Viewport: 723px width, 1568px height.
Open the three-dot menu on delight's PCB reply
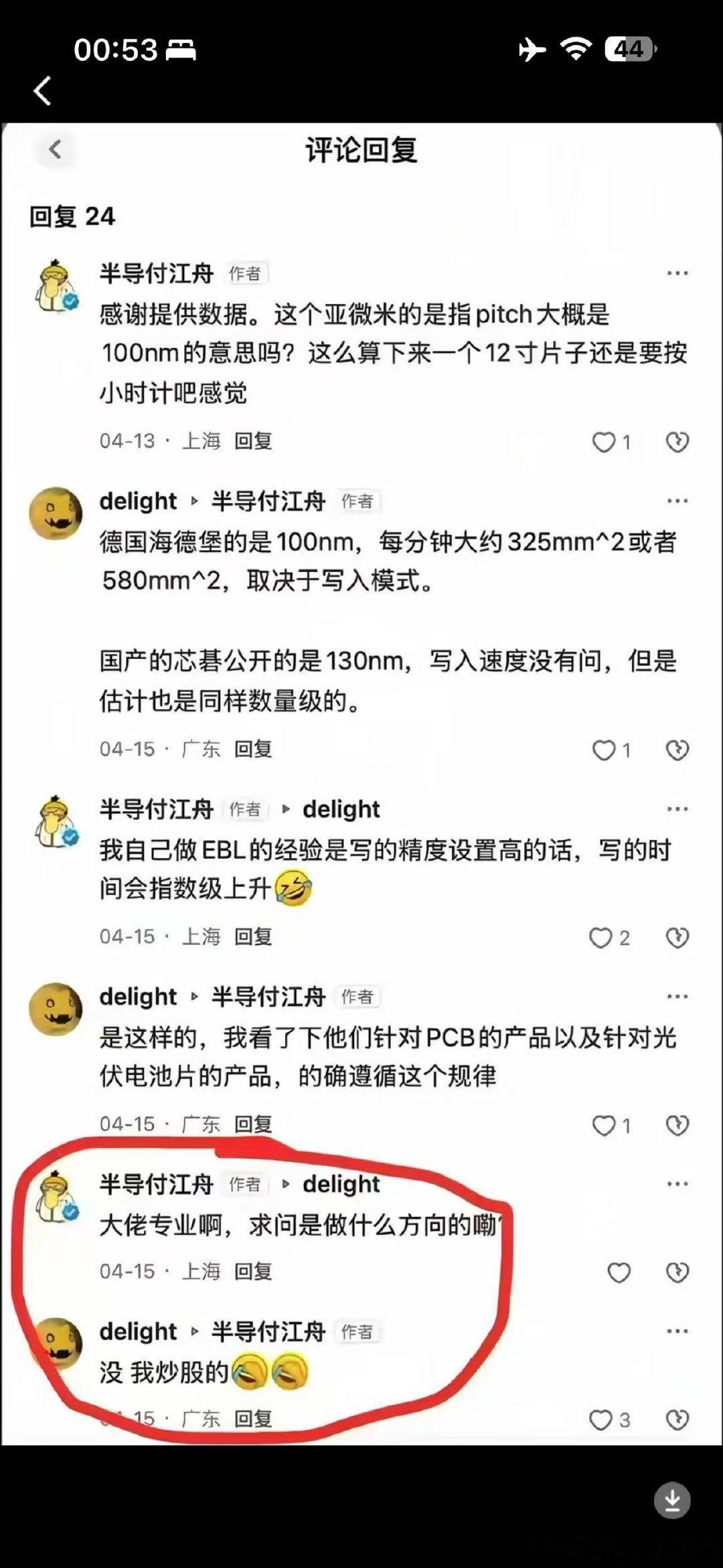click(677, 998)
